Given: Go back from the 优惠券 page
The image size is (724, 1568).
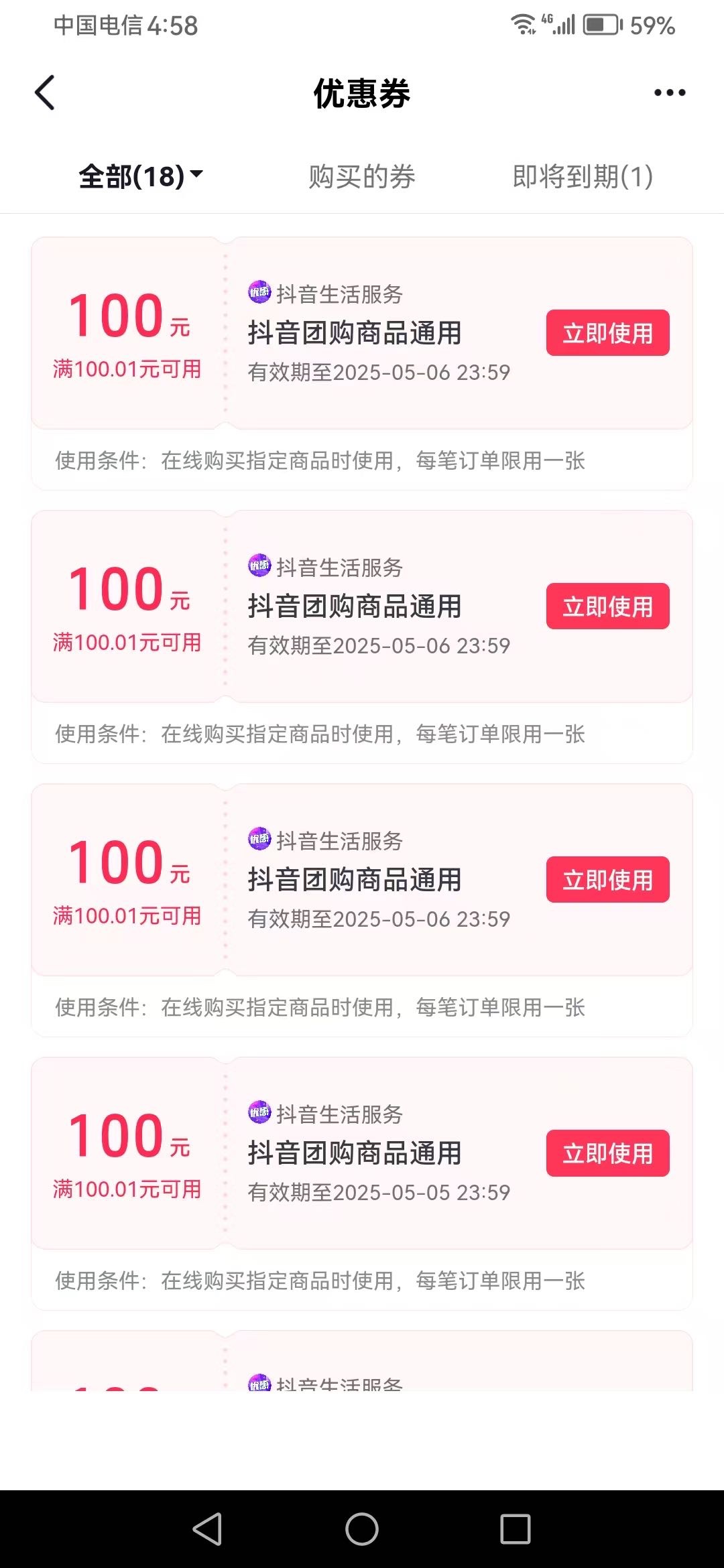Looking at the screenshot, I should coord(45,92).
